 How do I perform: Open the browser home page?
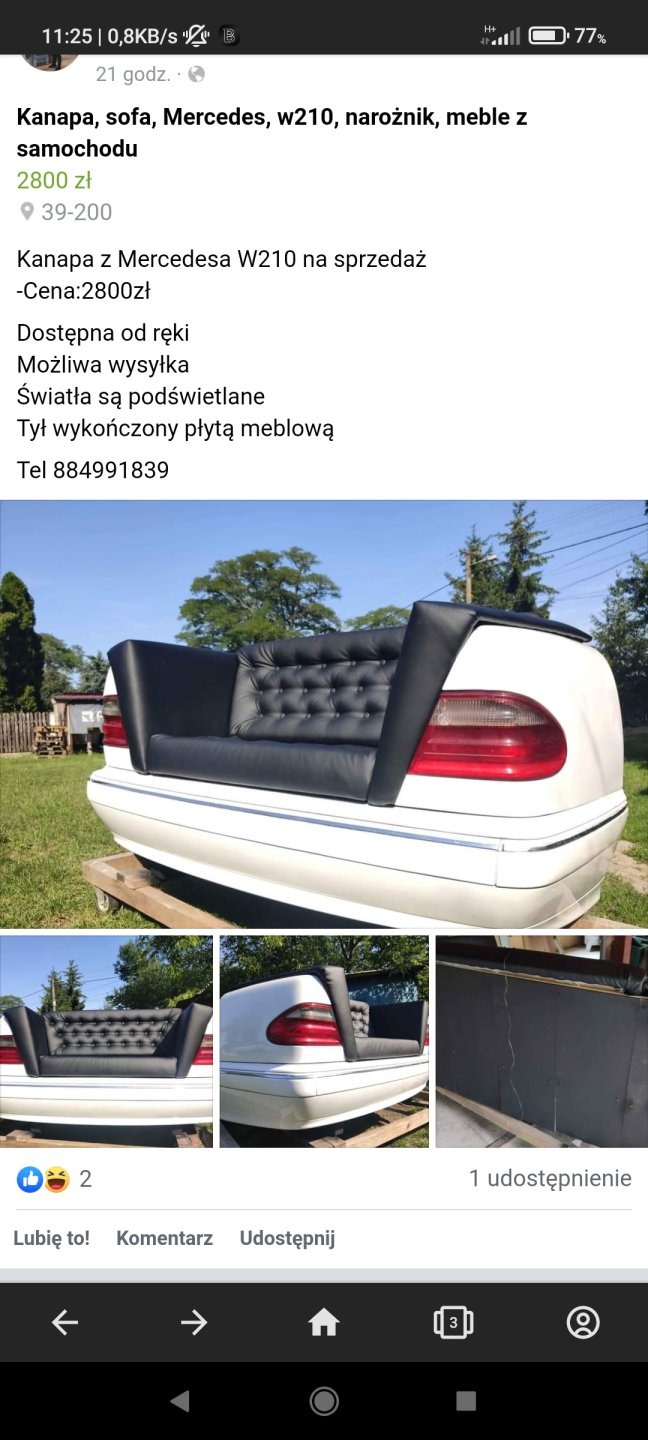coord(324,1323)
